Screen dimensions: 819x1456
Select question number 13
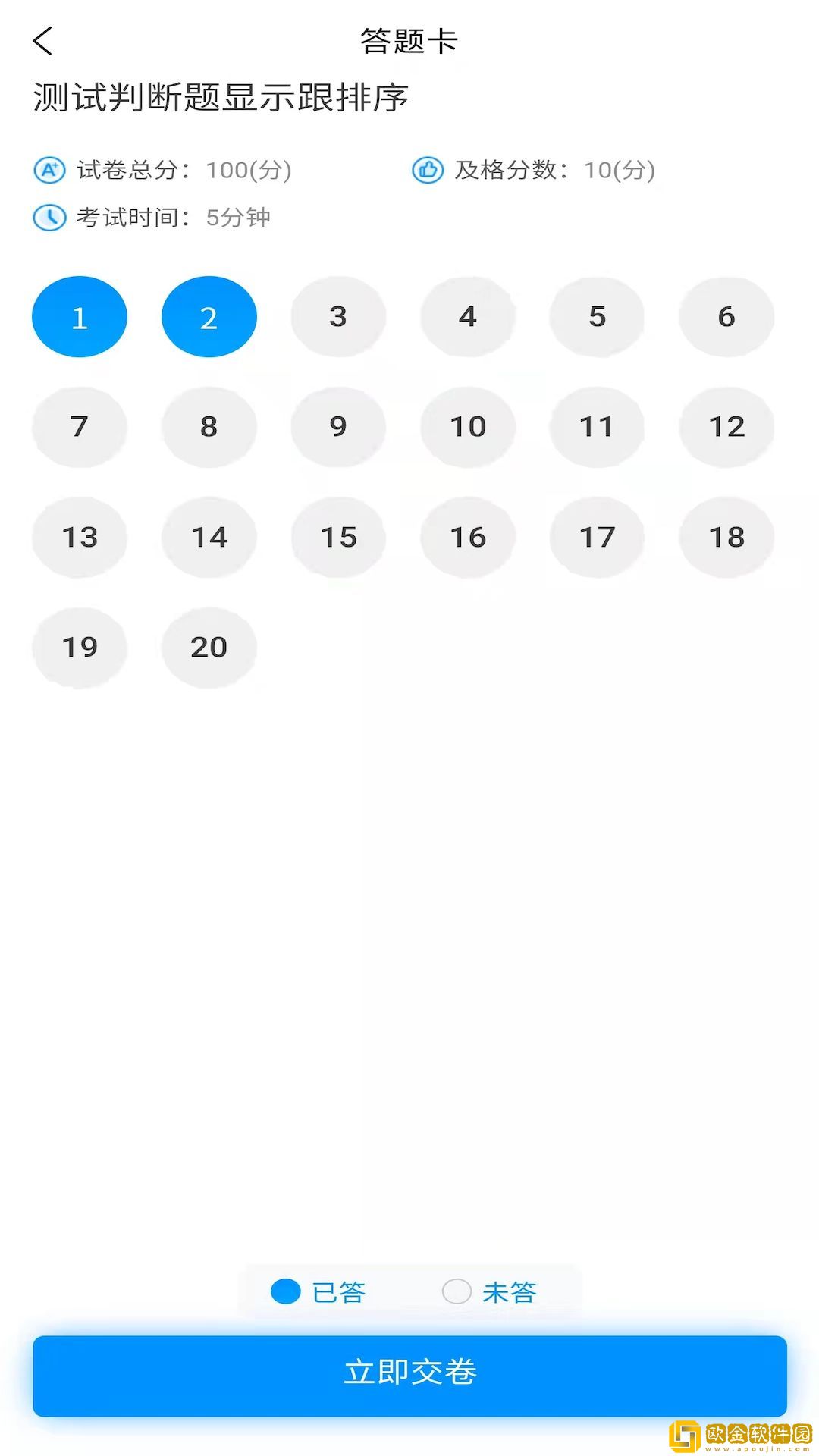pos(80,538)
